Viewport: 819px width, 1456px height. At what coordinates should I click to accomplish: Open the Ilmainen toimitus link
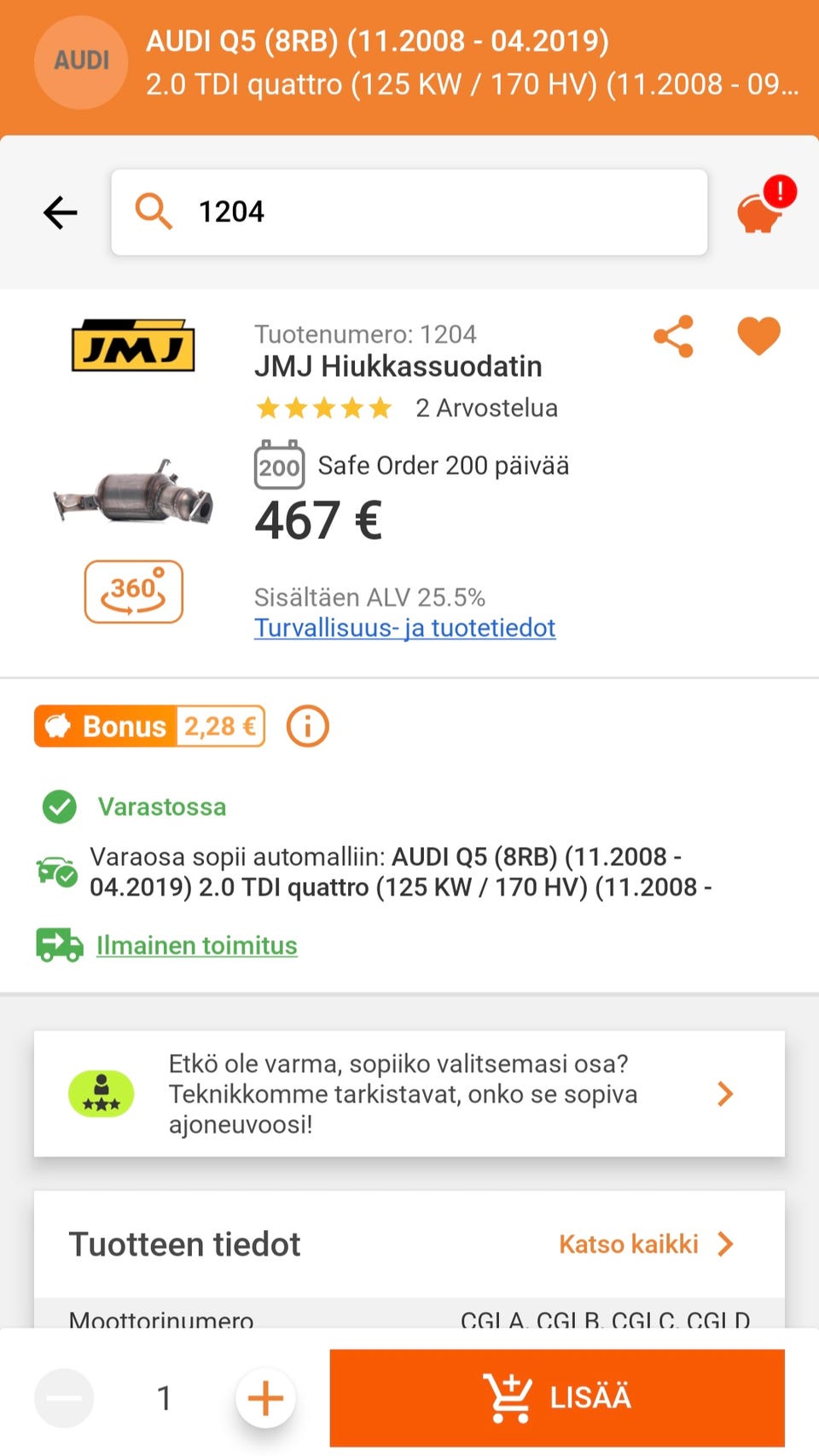pyautogui.click(x=196, y=945)
